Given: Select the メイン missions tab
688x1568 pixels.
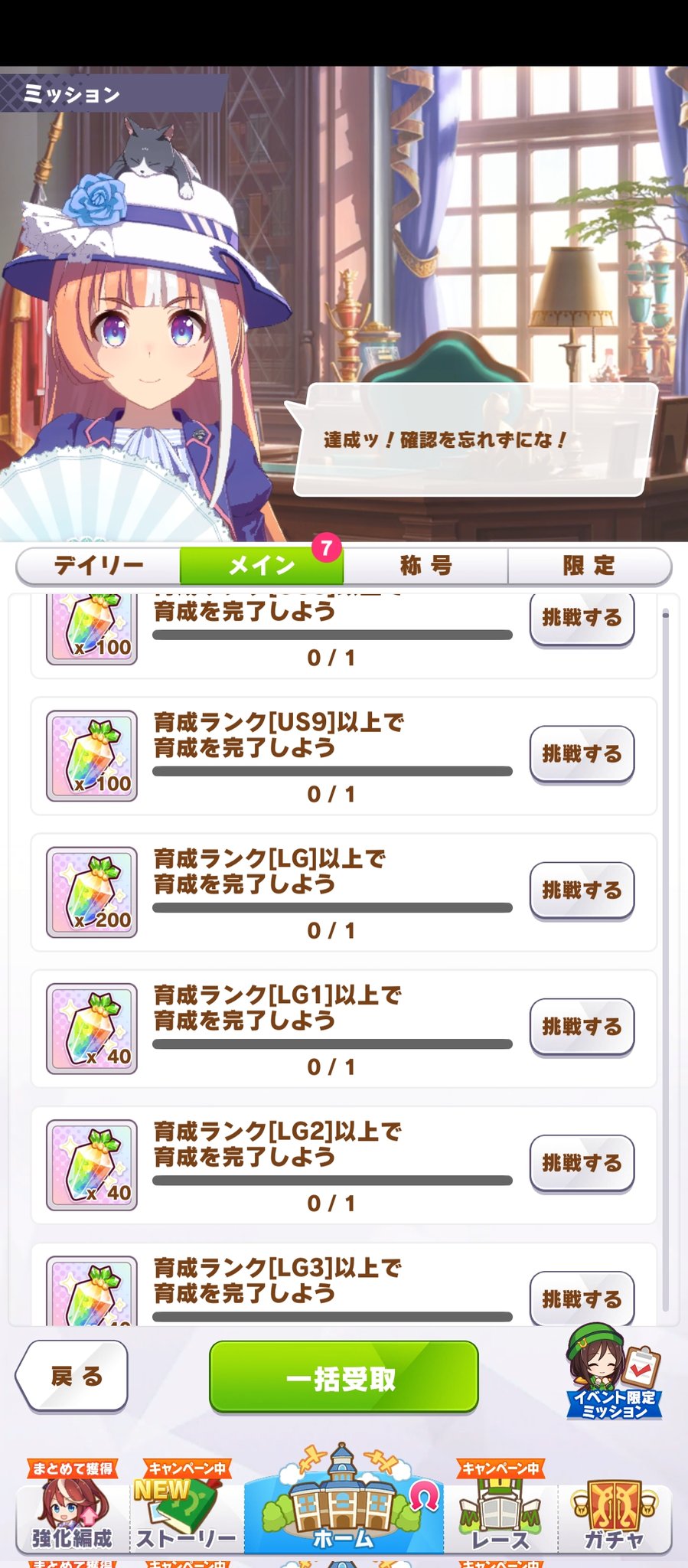Looking at the screenshot, I should point(262,566).
